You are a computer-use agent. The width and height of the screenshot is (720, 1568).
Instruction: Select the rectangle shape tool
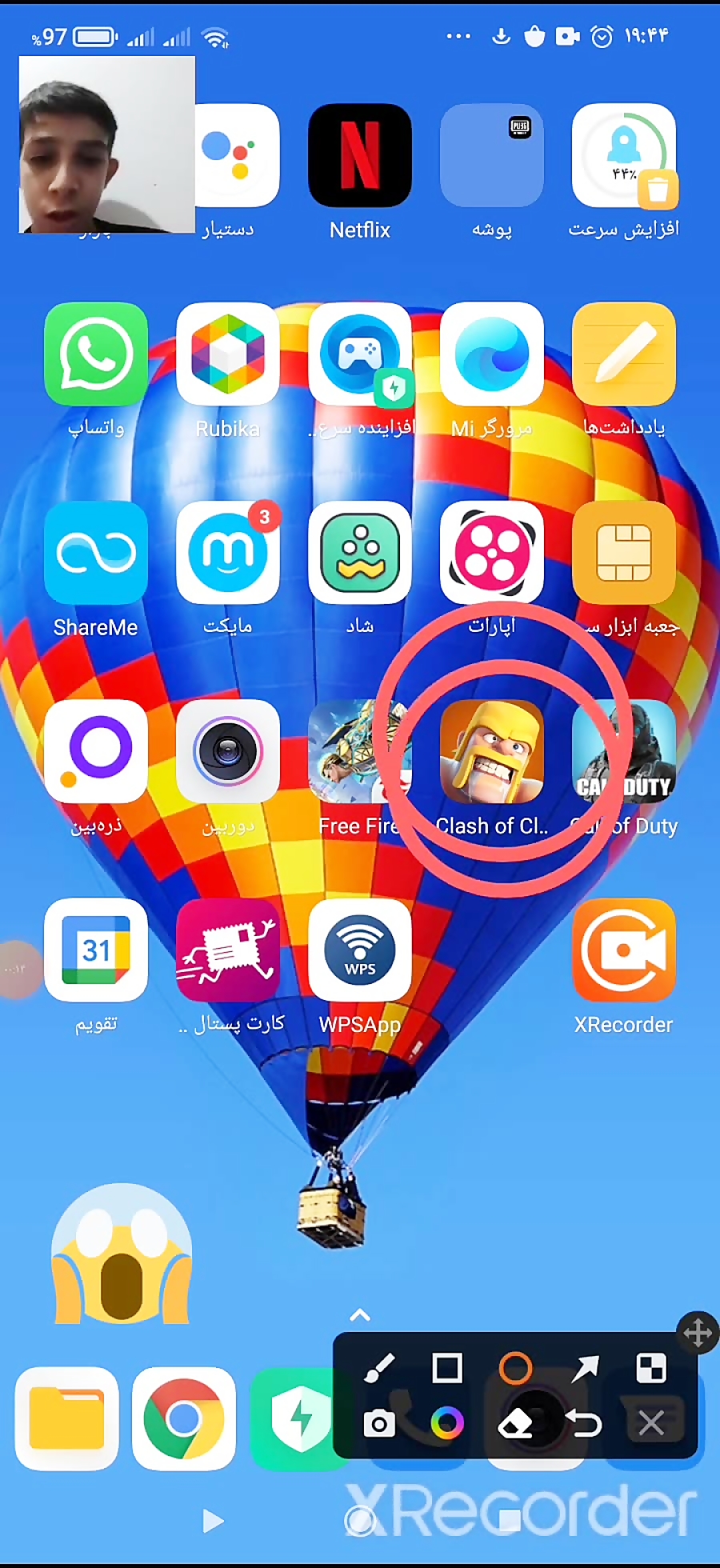coord(446,1369)
